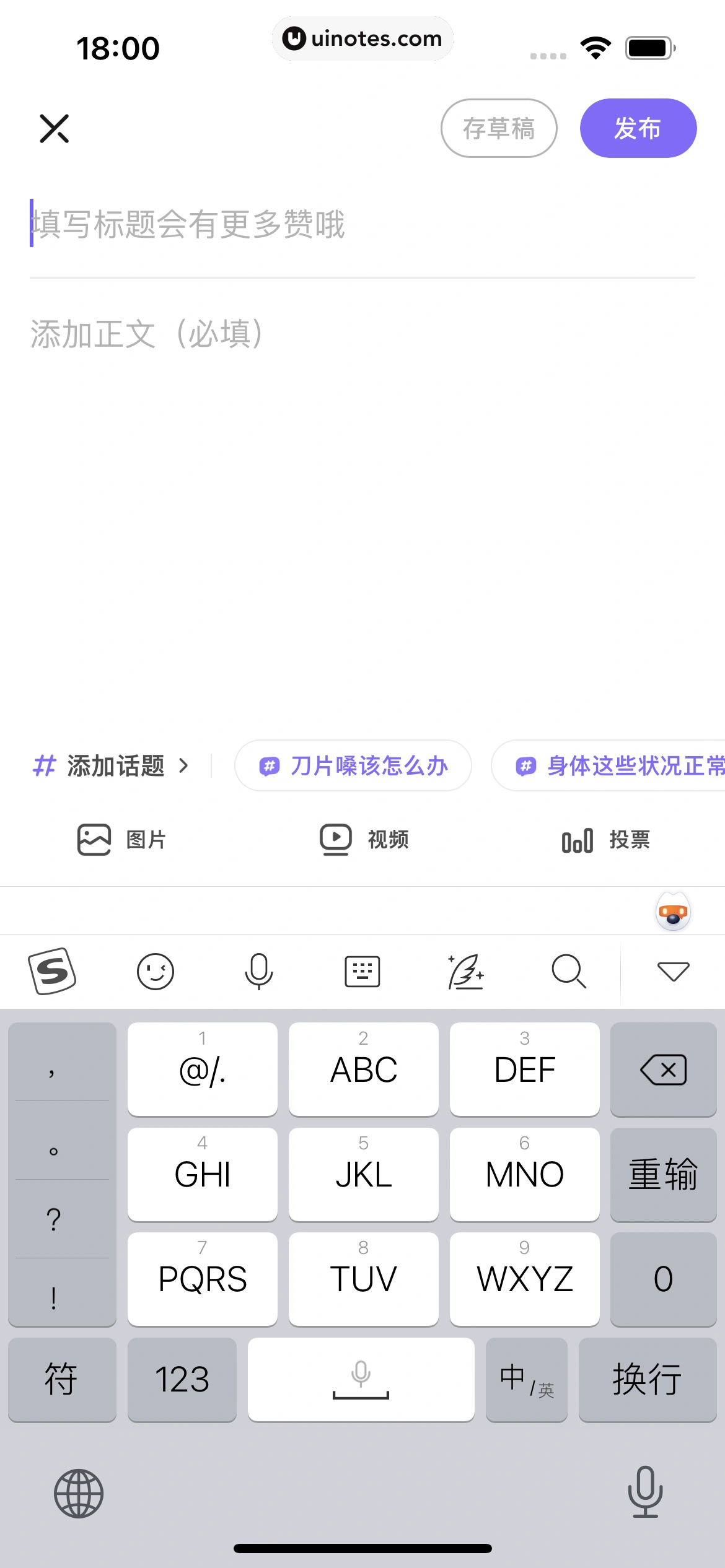Open the 图片 image picker icon
The height and width of the screenshot is (1568, 725).
(94, 840)
